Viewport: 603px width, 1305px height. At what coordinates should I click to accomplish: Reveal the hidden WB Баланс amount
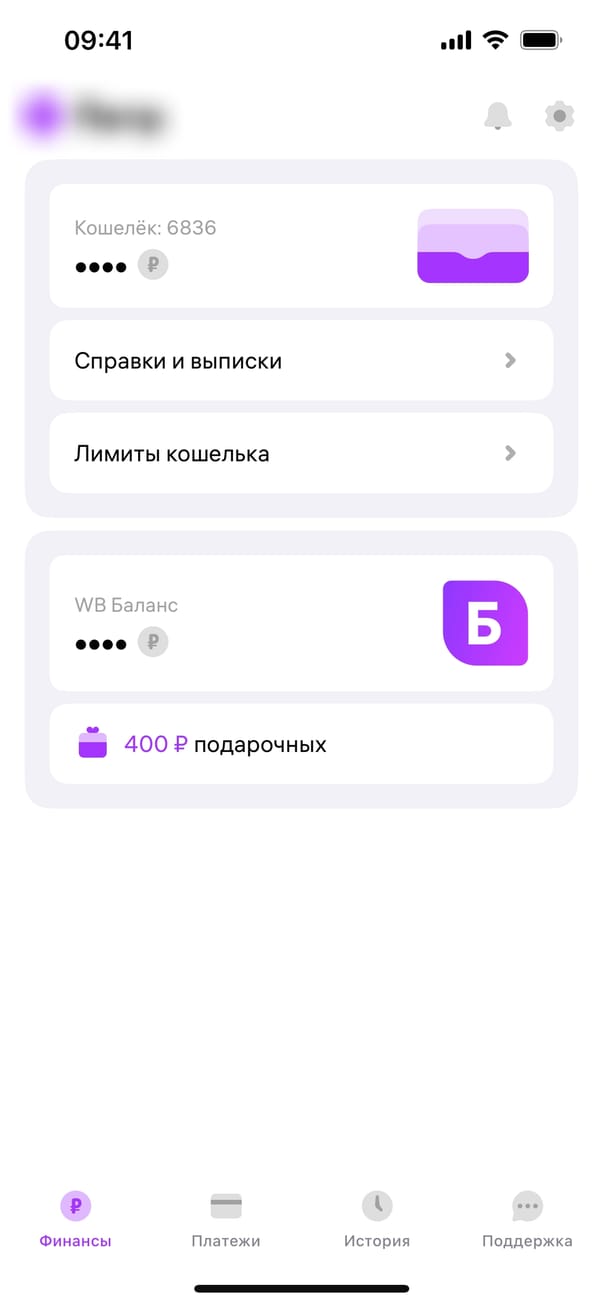coord(153,642)
